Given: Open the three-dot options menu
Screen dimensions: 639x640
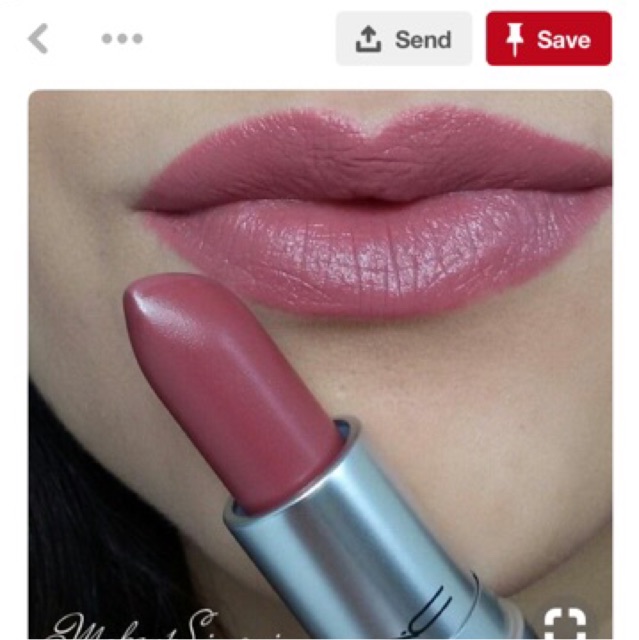Looking at the screenshot, I should tap(122, 39).
